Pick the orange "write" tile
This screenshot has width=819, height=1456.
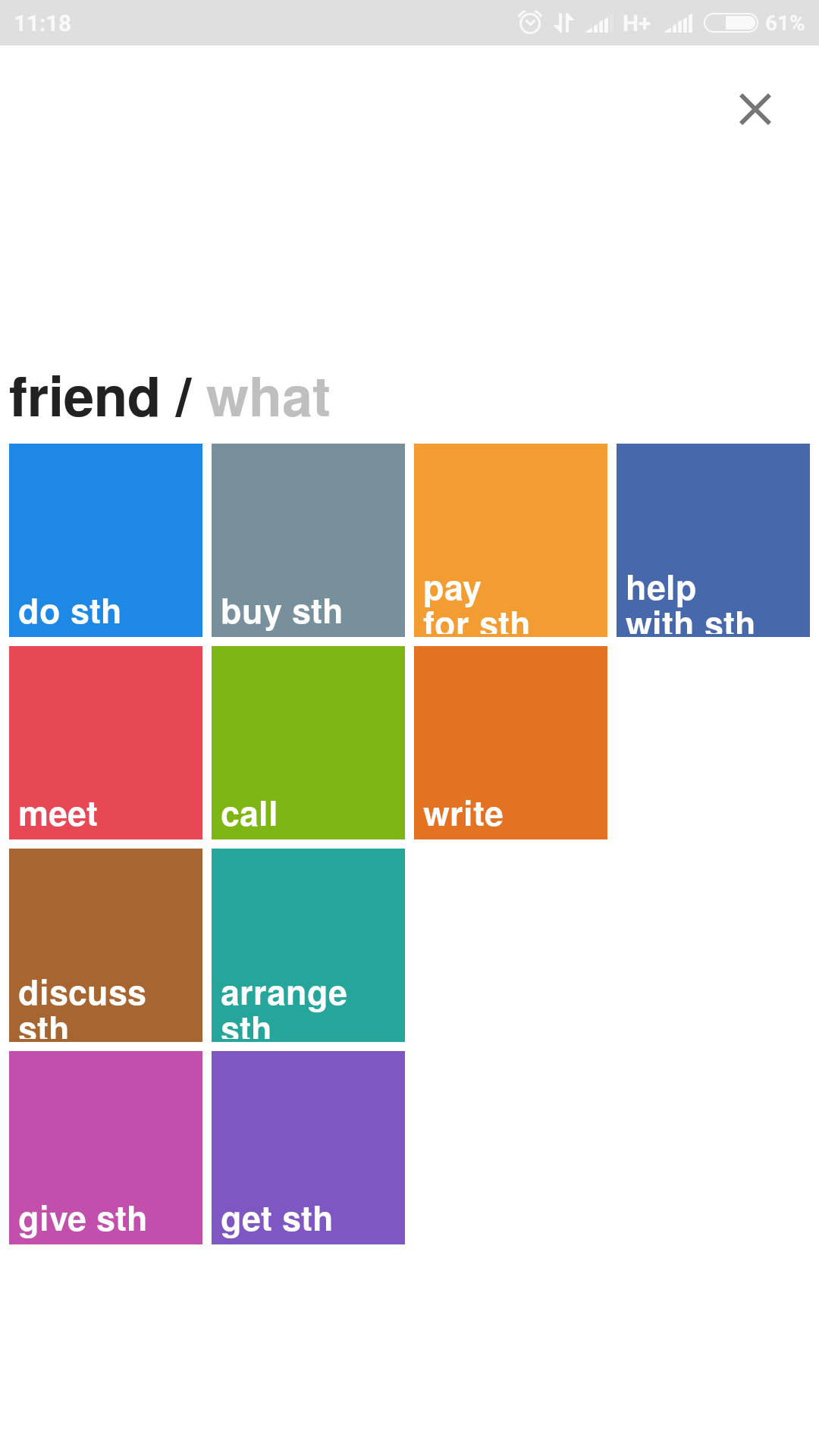click(x=510, y=742)
